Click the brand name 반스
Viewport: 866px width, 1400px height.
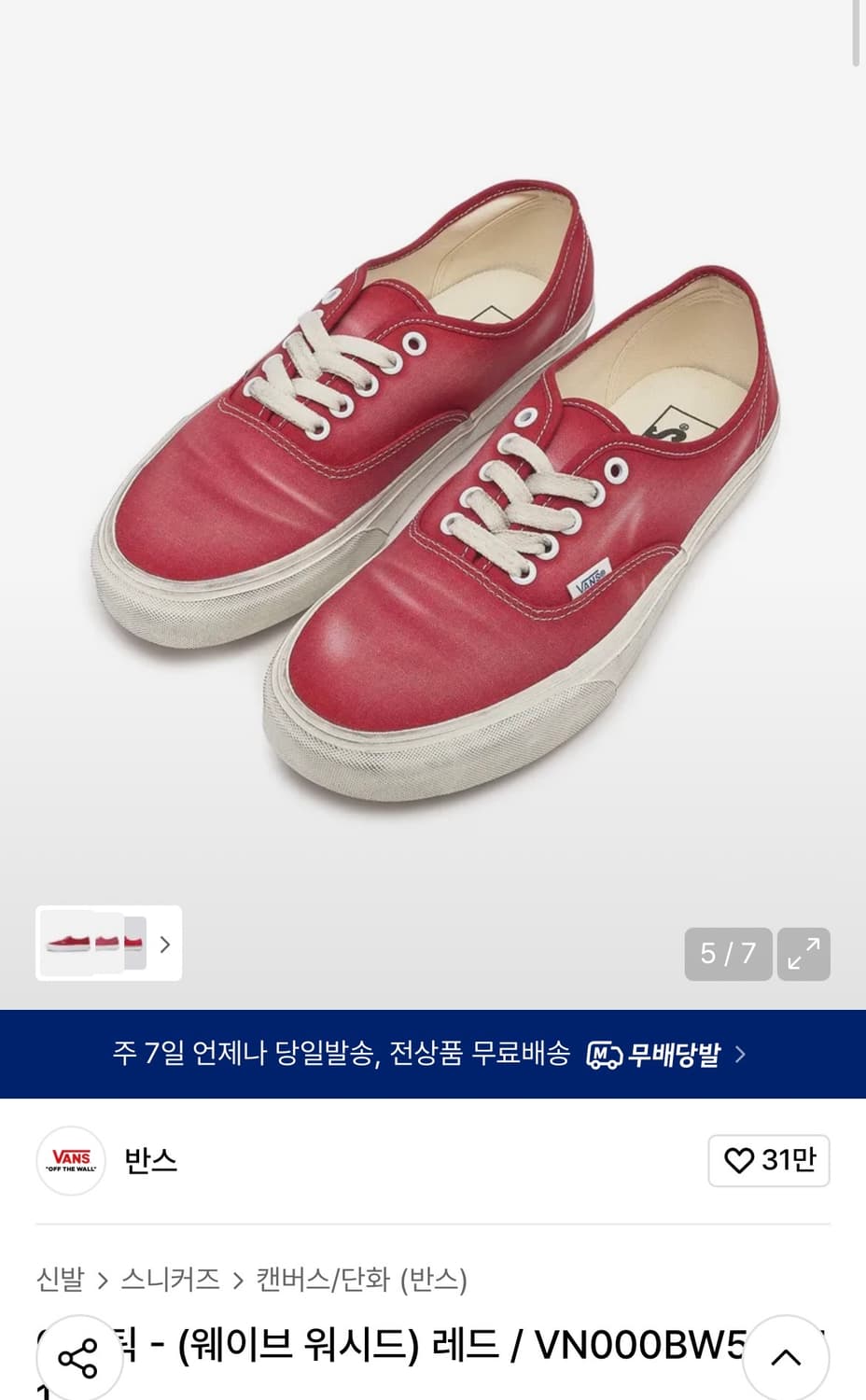point(149,1160)
